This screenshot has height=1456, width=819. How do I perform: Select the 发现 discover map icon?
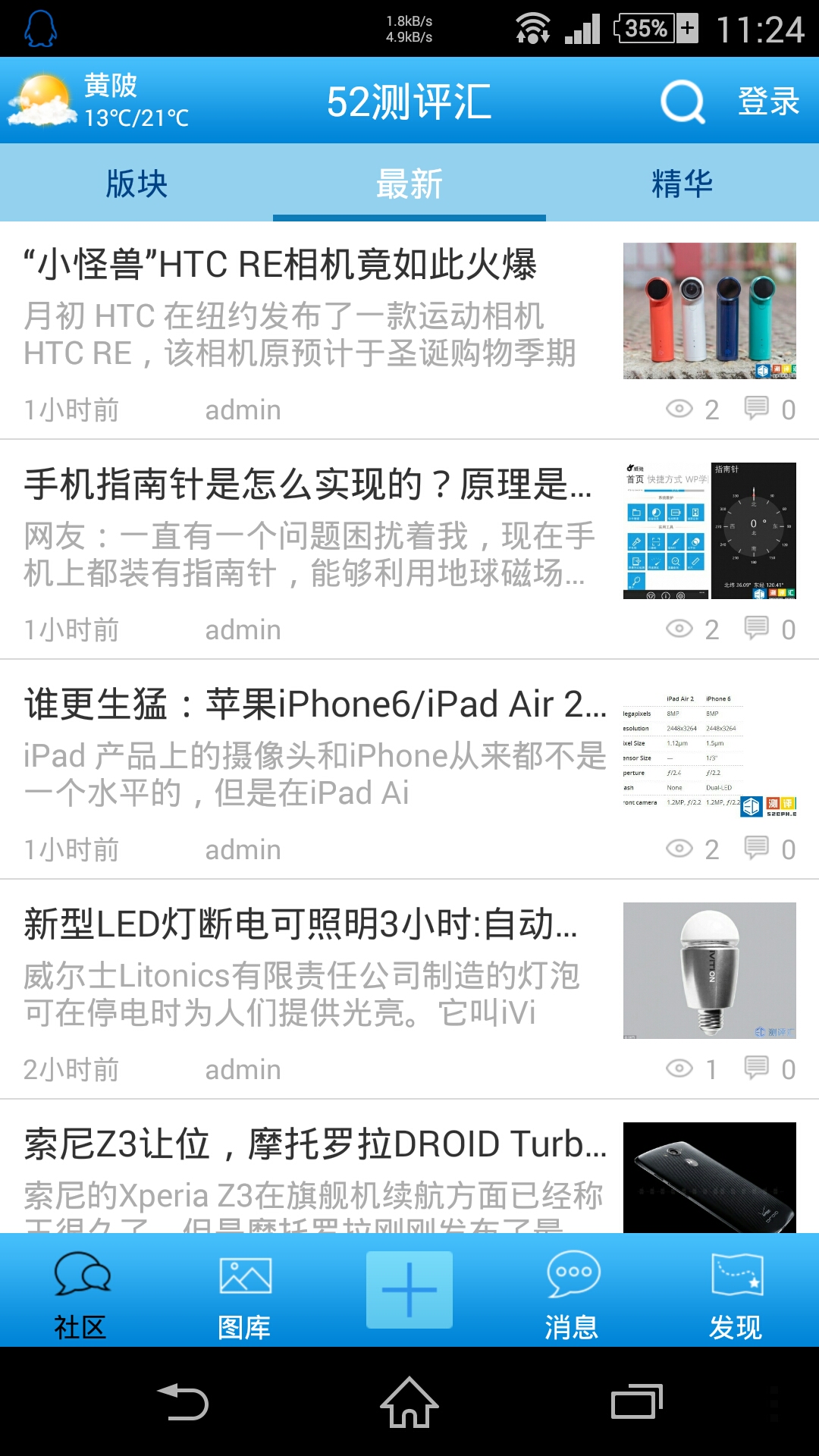click(736, 1289)
